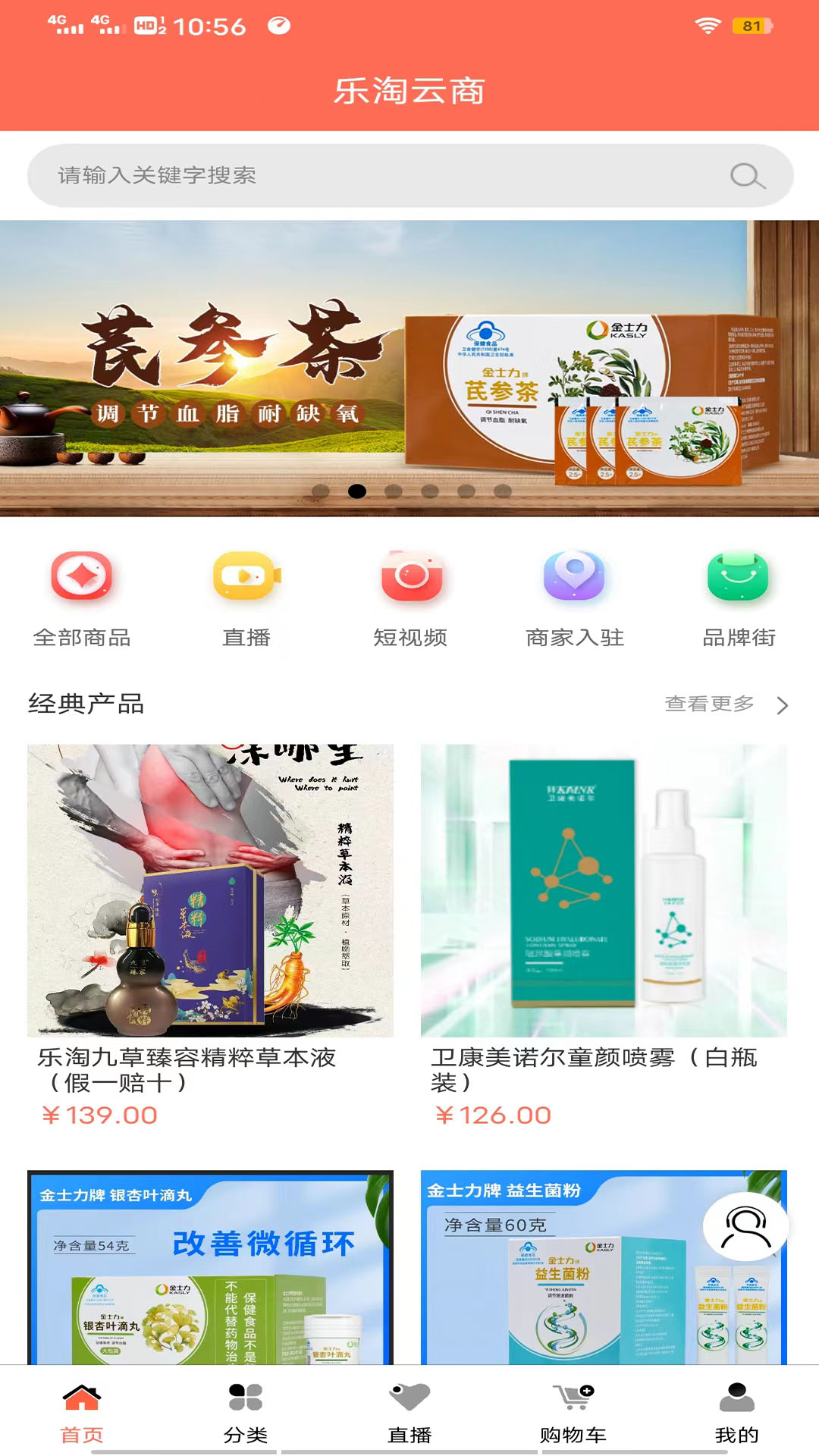This screenshot has width=819, height=1456.
Task: Open the 我的 tab
Action: click(x=736, y=1412)
